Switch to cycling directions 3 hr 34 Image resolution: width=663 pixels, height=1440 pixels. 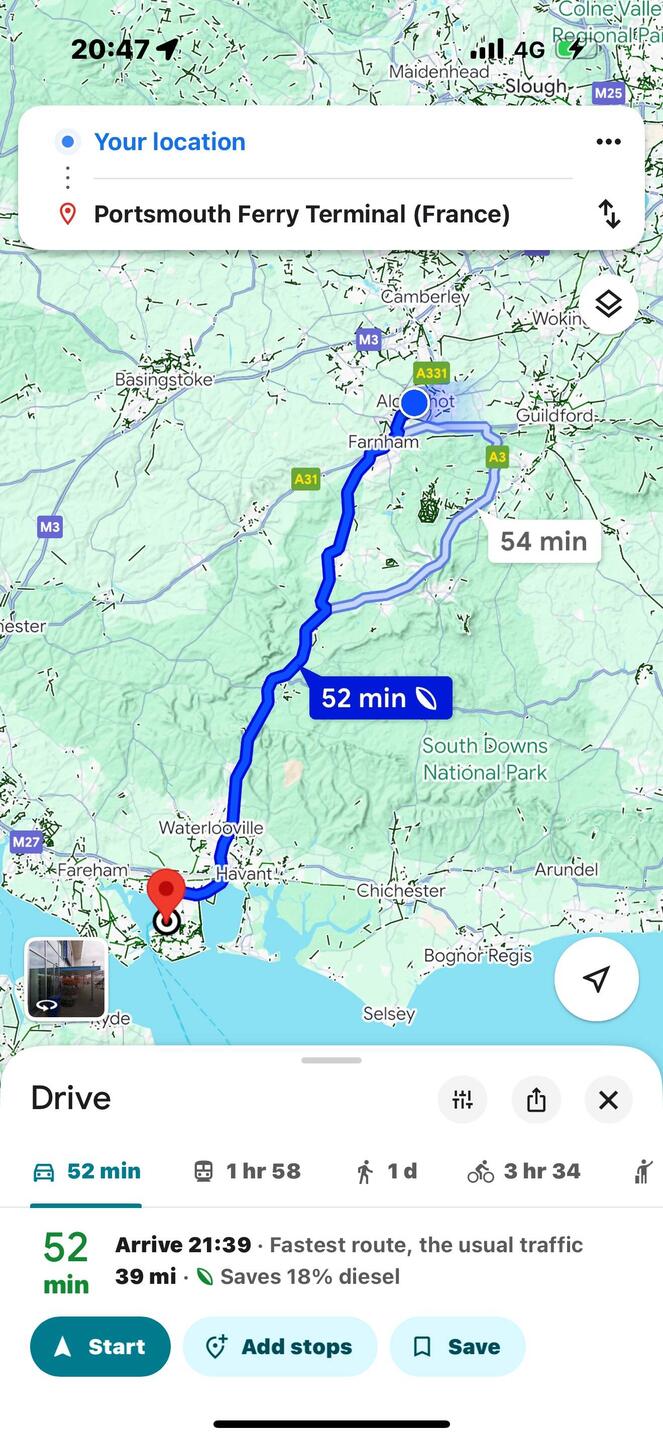click(x=524, y=1171)
